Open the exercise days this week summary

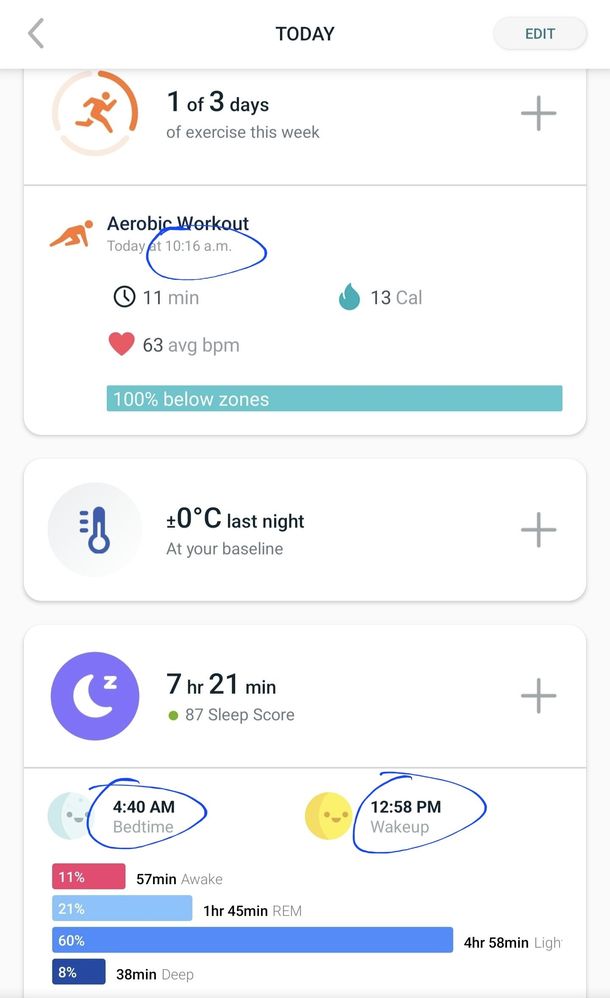(x=242, y=116)
